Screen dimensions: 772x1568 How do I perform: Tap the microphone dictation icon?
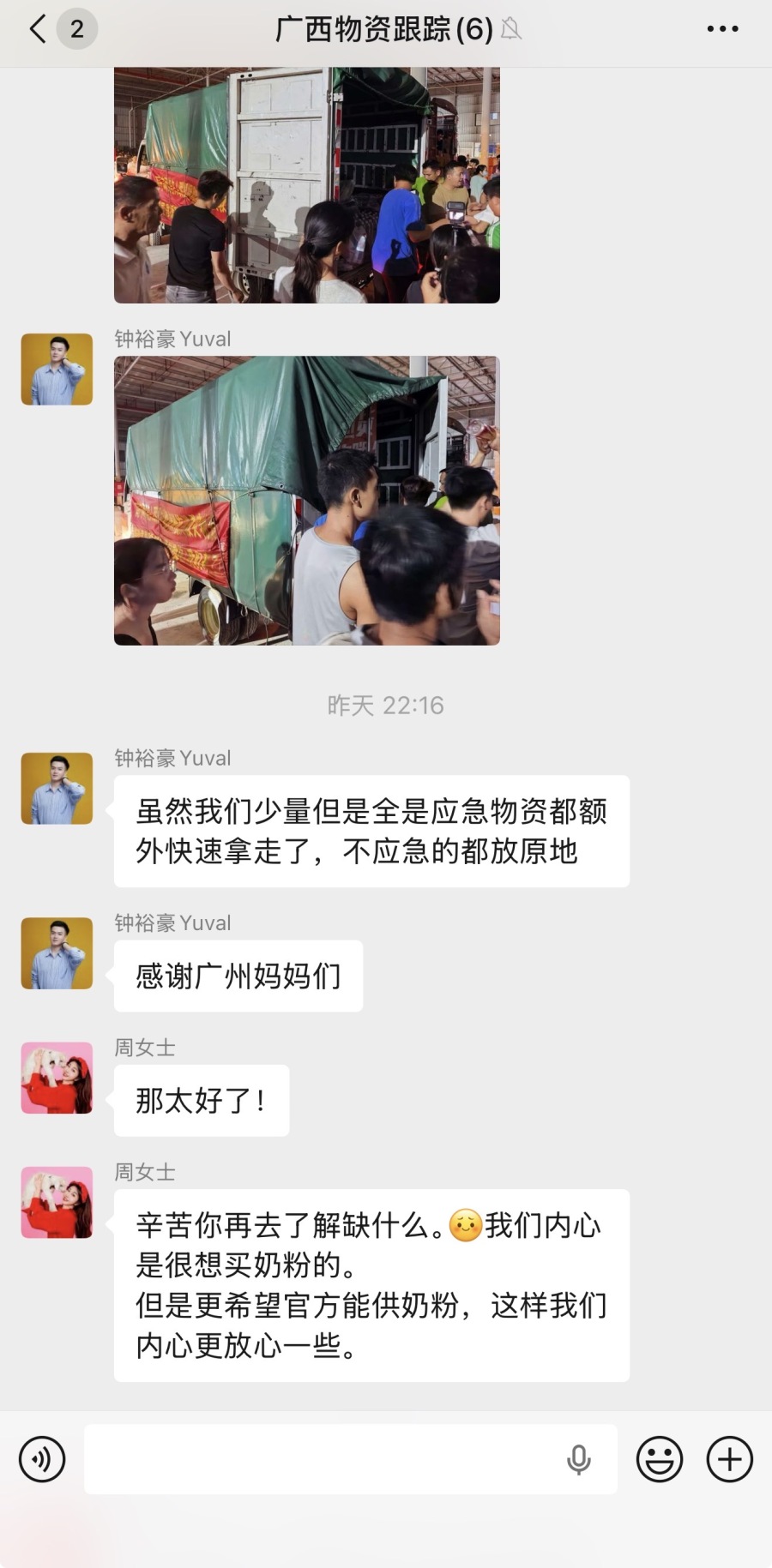[579, 1459]
